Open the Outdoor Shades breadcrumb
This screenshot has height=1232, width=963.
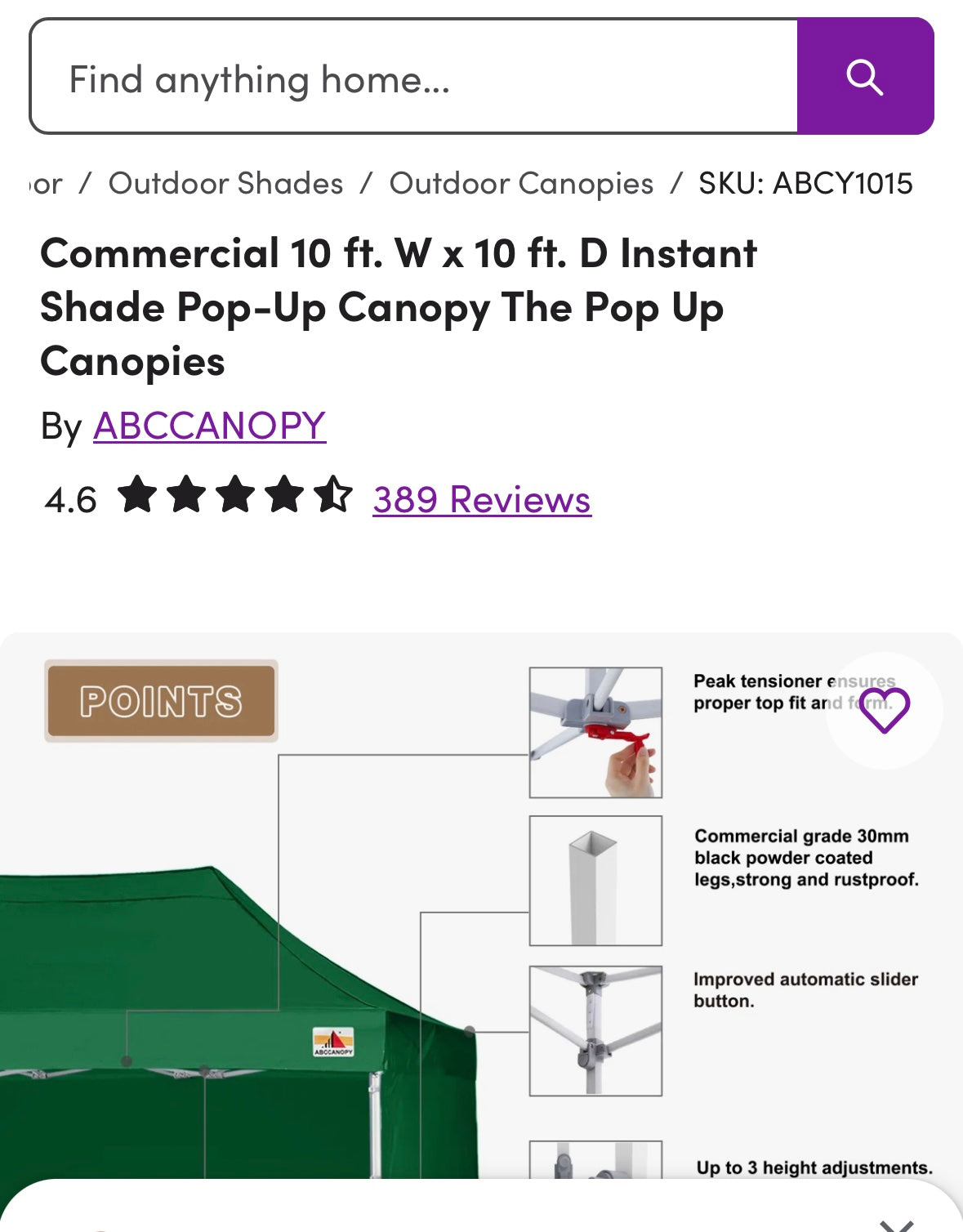click(225, 183)
